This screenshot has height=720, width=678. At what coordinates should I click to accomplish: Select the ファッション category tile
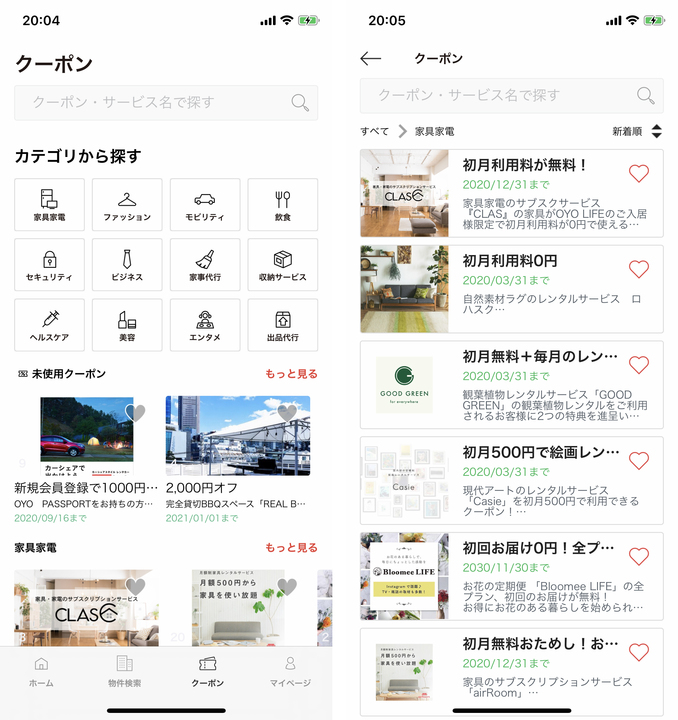point(127,204)
